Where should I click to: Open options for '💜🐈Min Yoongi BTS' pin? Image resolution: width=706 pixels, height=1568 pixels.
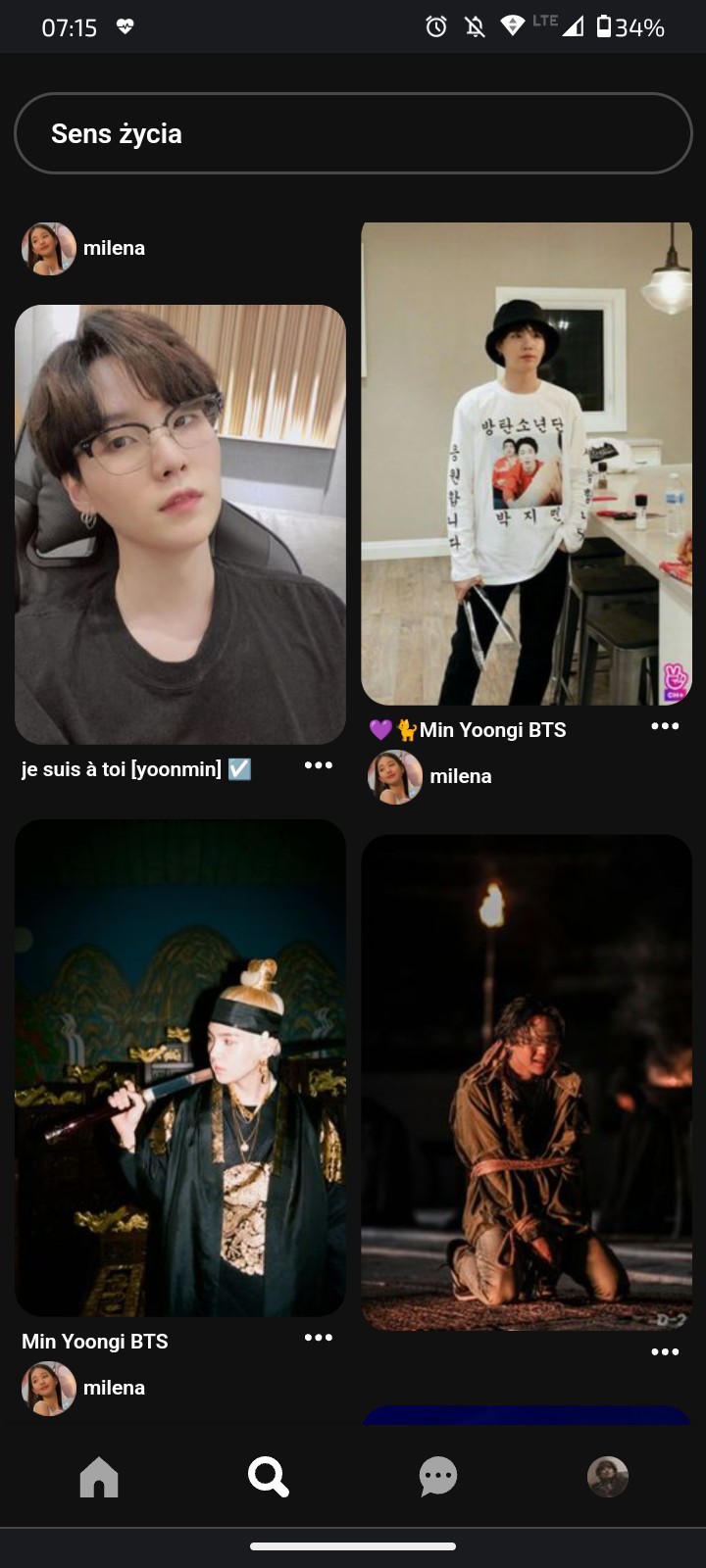pos(664,726)
